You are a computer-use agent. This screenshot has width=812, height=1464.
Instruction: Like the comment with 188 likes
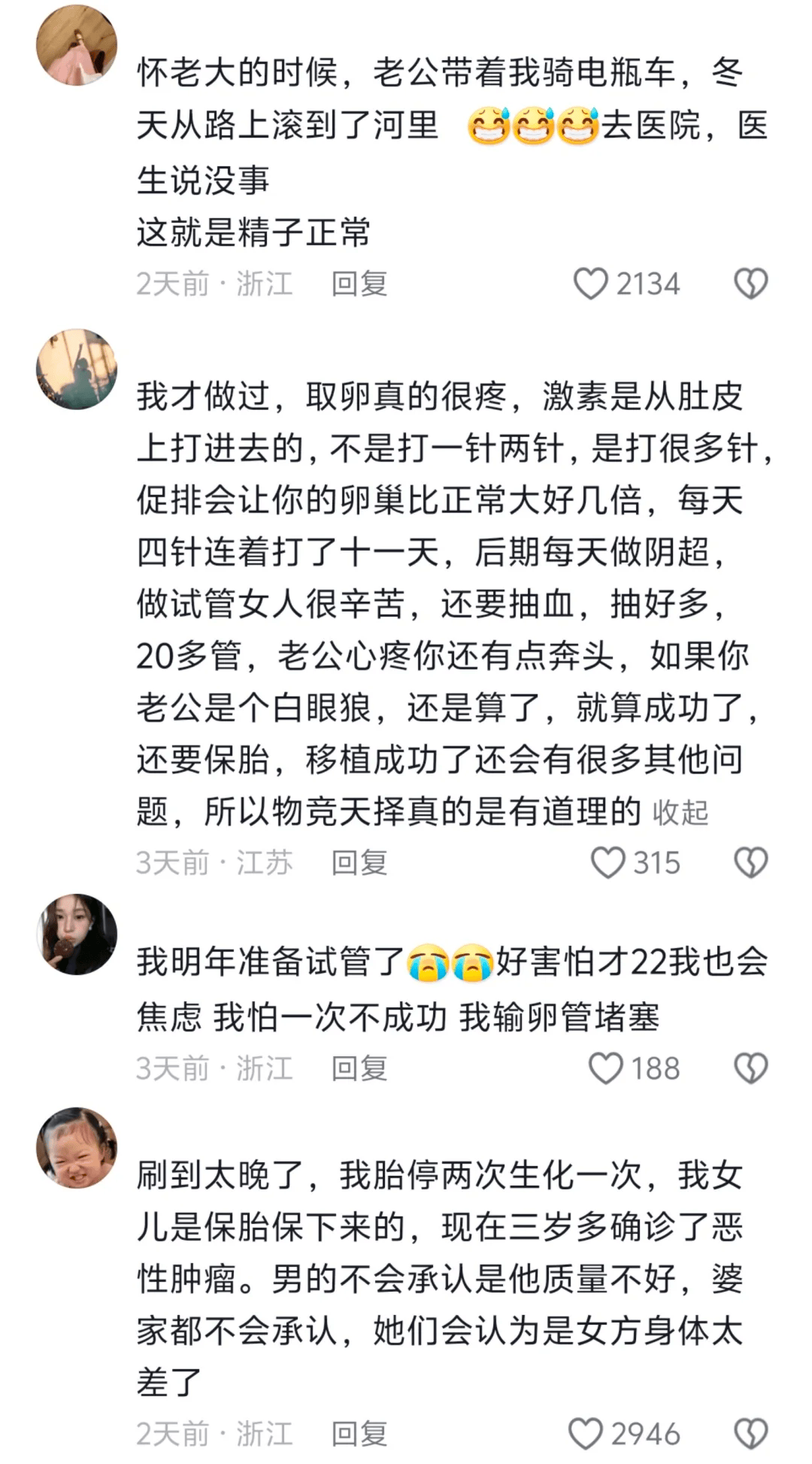click(x=605, y=1068)
